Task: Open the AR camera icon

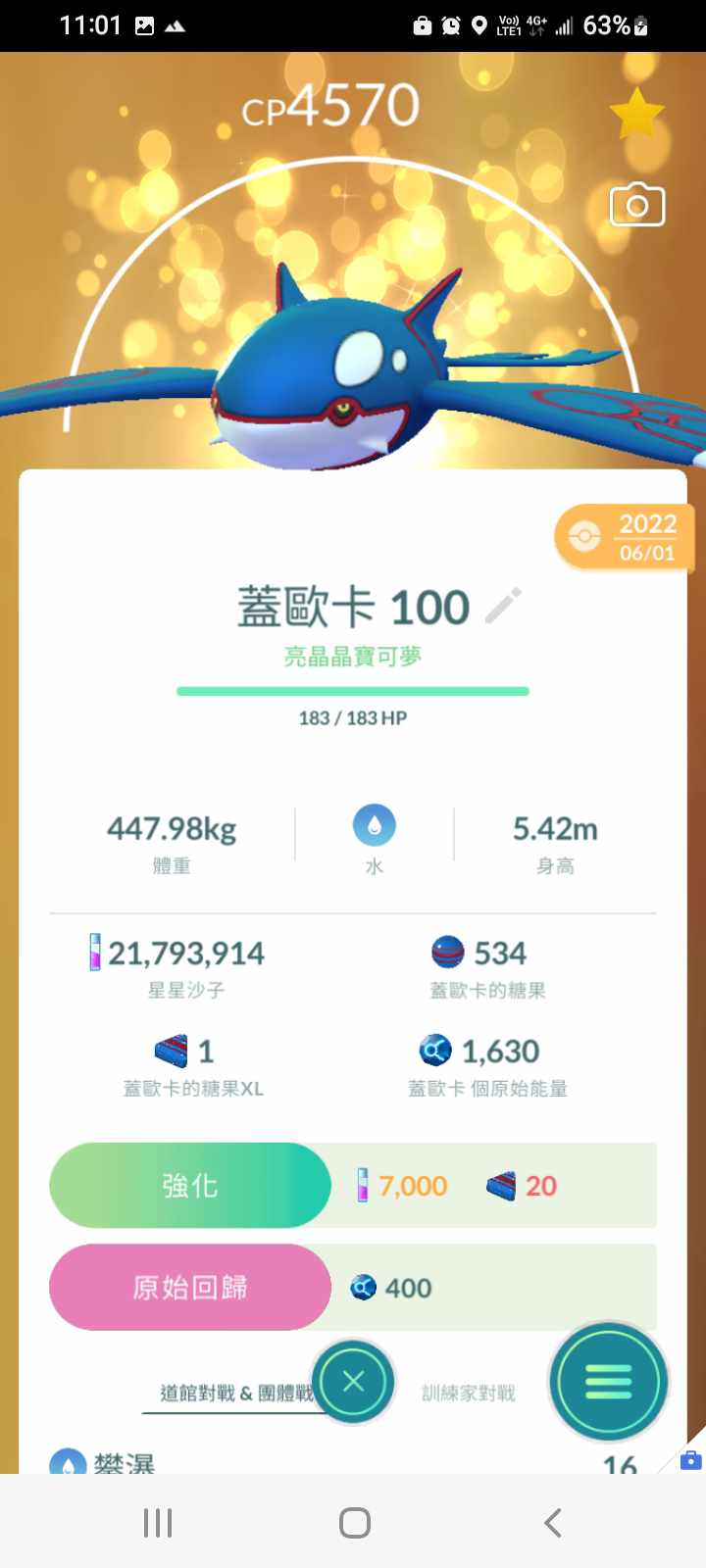Action: pos(637,206)
